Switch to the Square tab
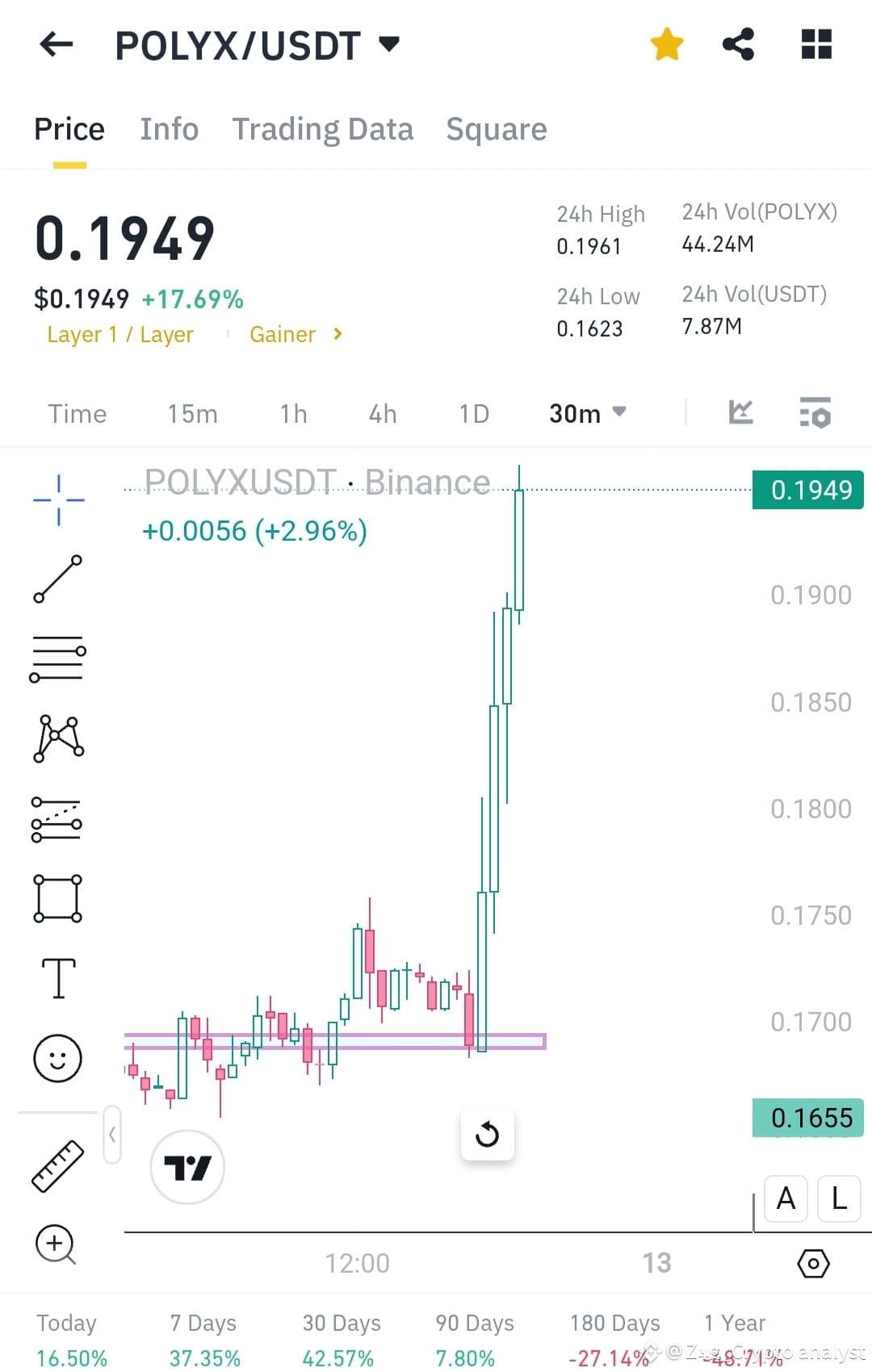This screenshot has width=872, height=1372. point(496,129)
